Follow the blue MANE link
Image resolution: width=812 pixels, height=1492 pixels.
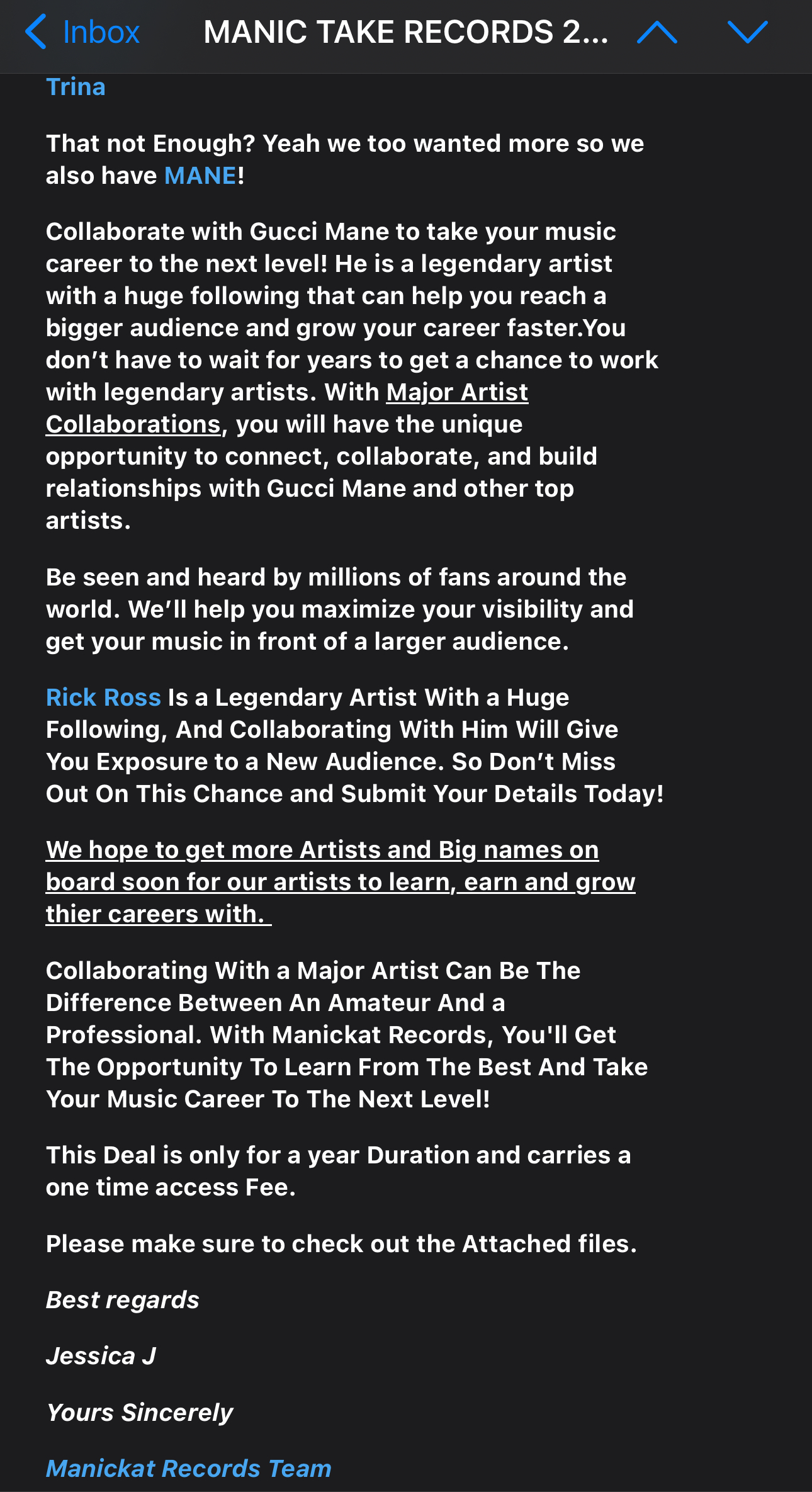[x=200, y=176]
